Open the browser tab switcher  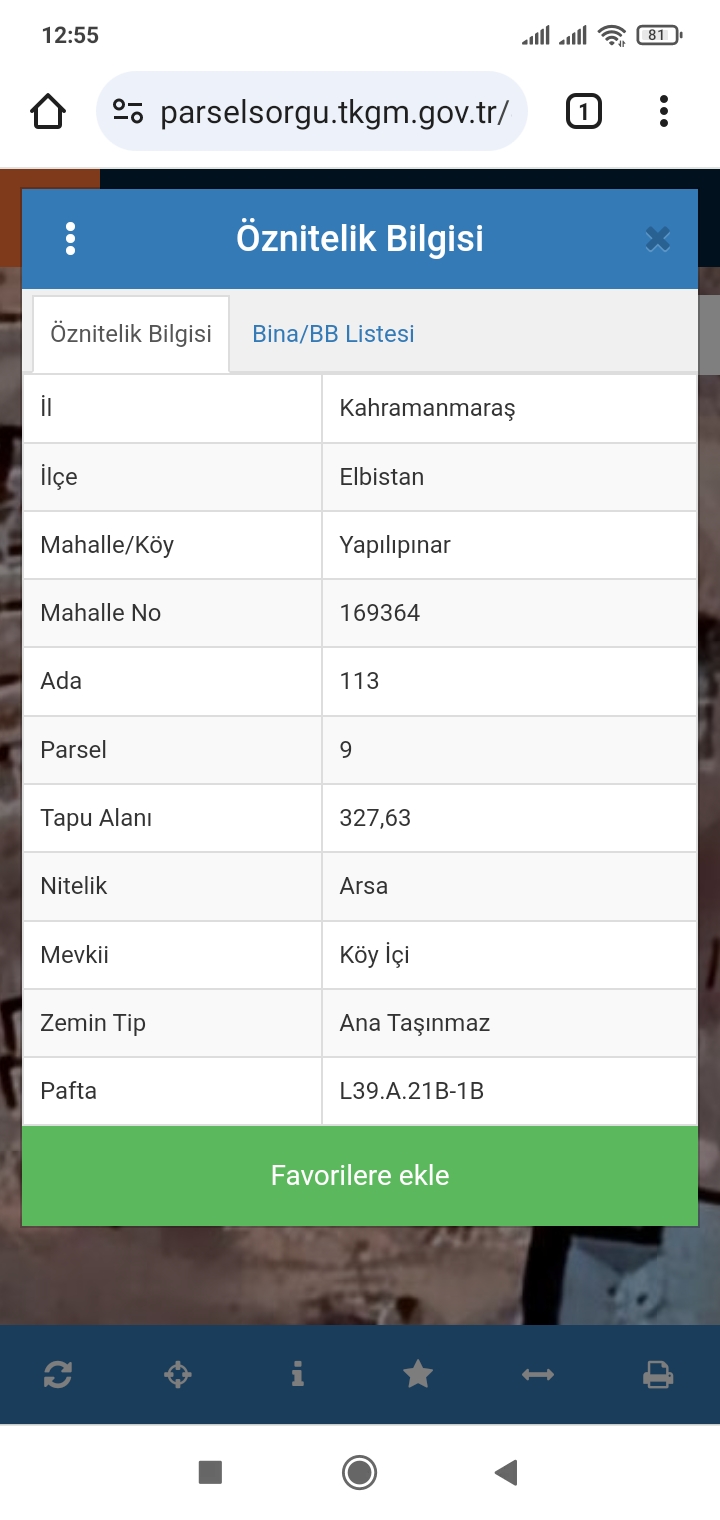point(584,111)
